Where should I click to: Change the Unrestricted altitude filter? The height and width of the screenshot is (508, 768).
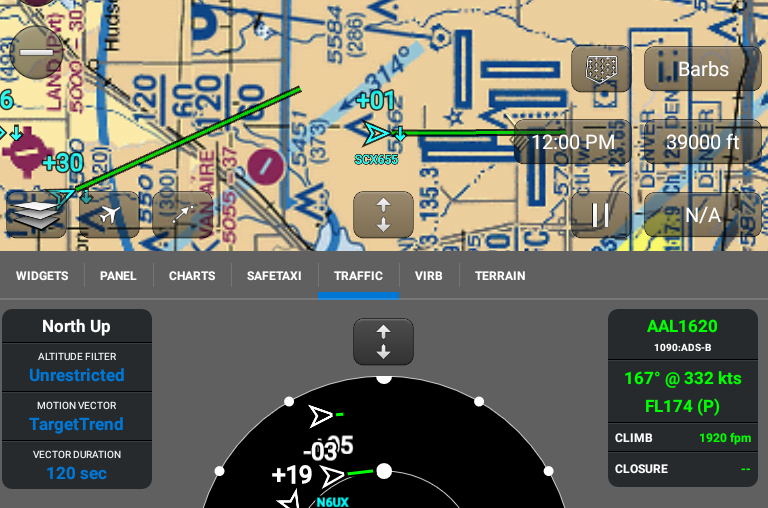77,375
